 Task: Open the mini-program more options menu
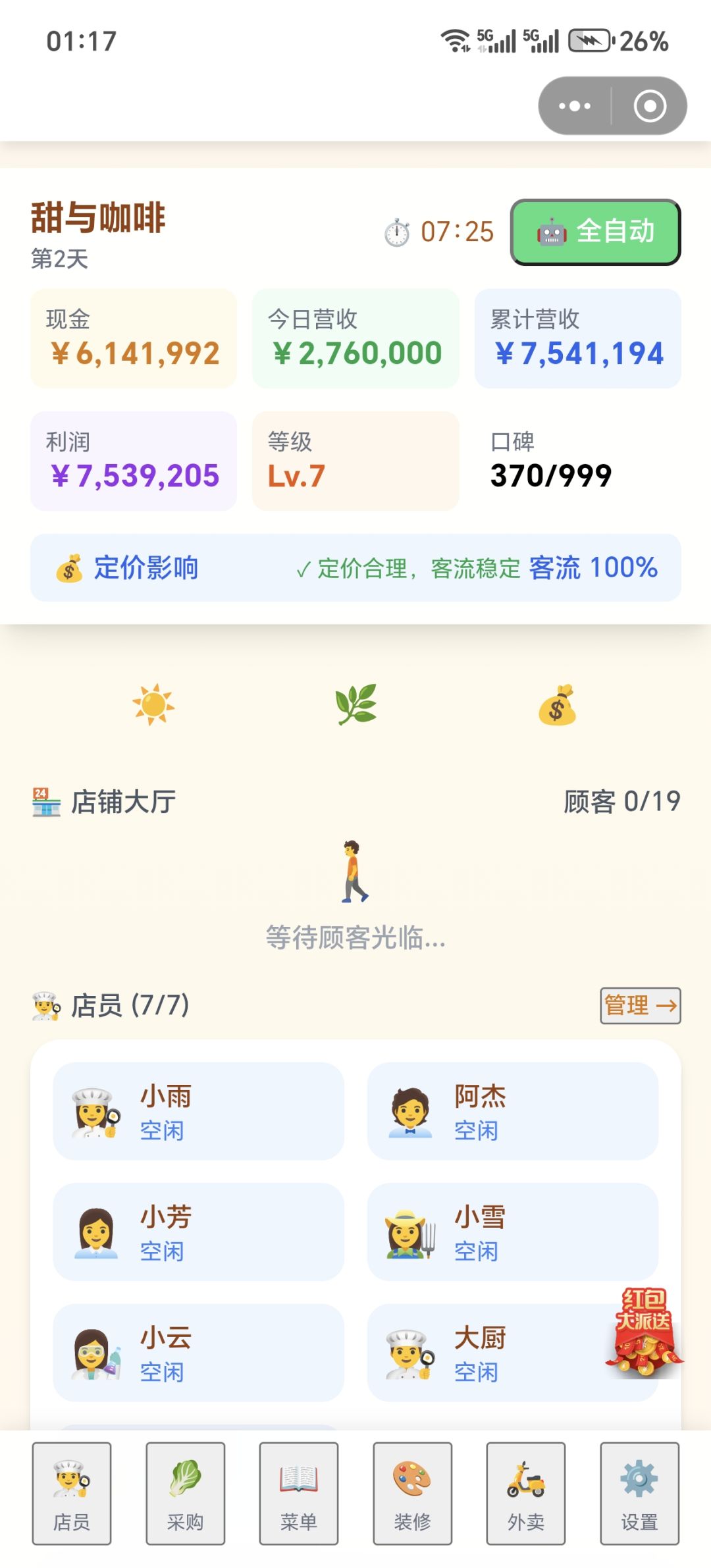tap(575, 105)
